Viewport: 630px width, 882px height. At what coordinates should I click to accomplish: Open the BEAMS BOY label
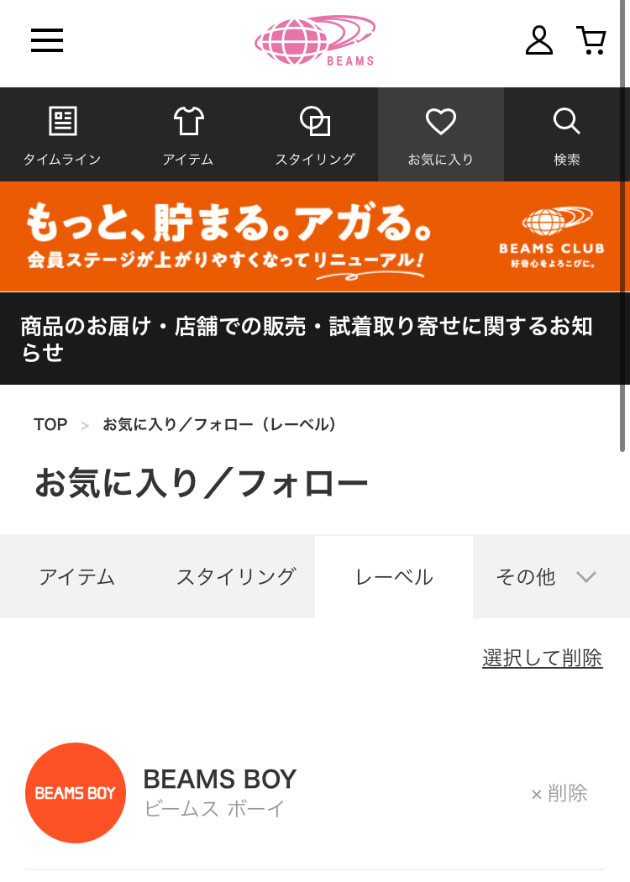click(219, 792)
